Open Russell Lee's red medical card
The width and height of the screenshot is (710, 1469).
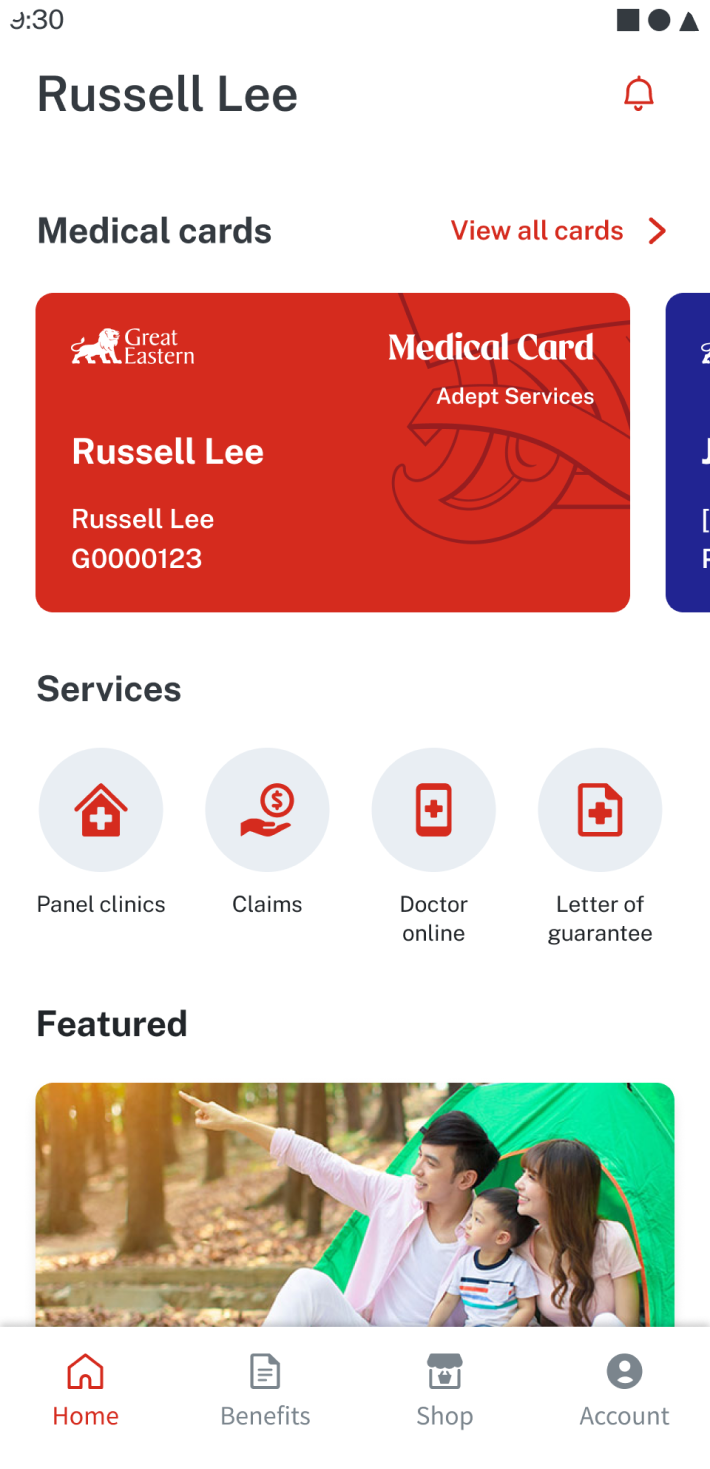click(332, 452)
